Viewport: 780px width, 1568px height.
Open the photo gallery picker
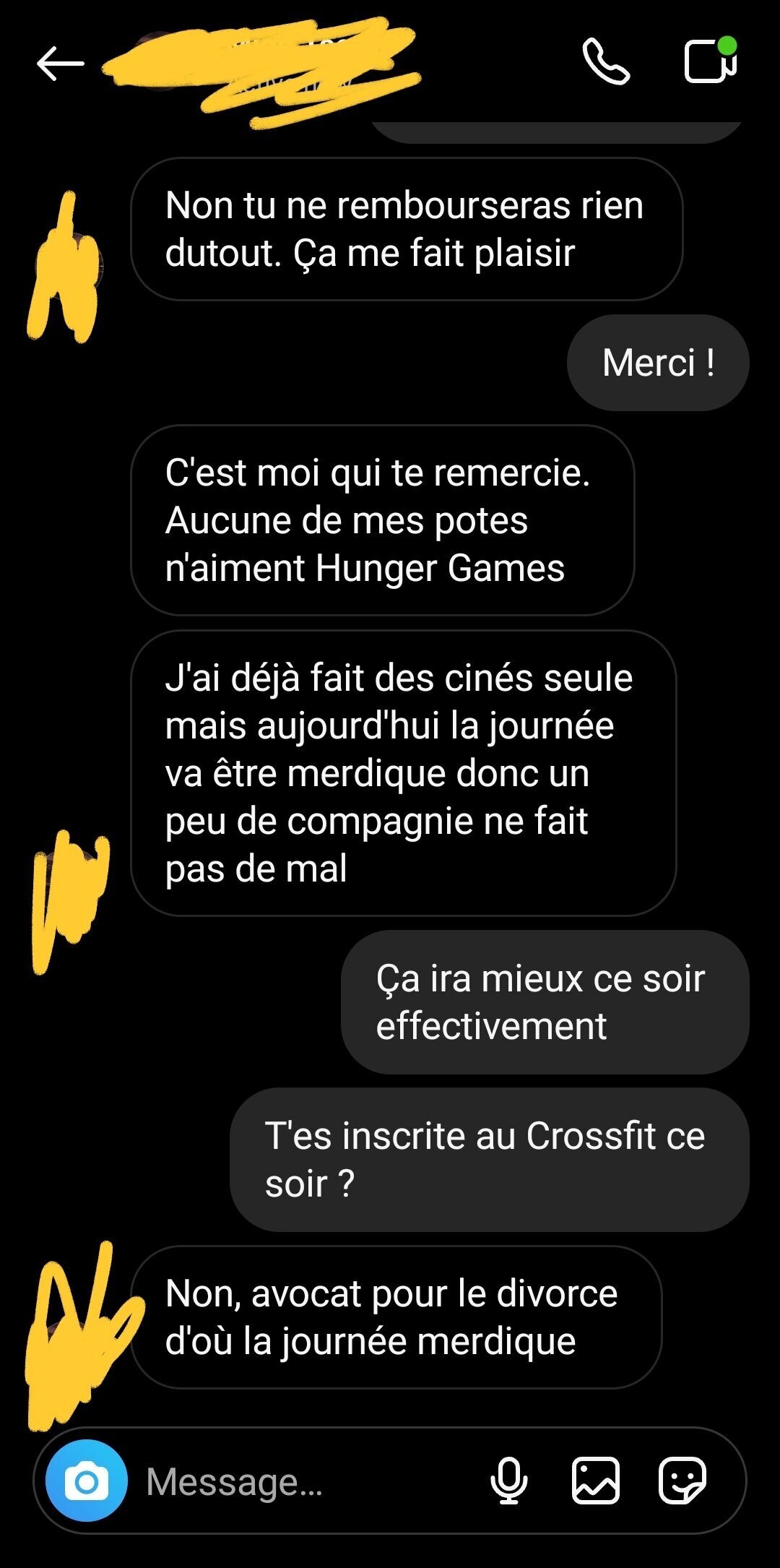point(596,1481)
